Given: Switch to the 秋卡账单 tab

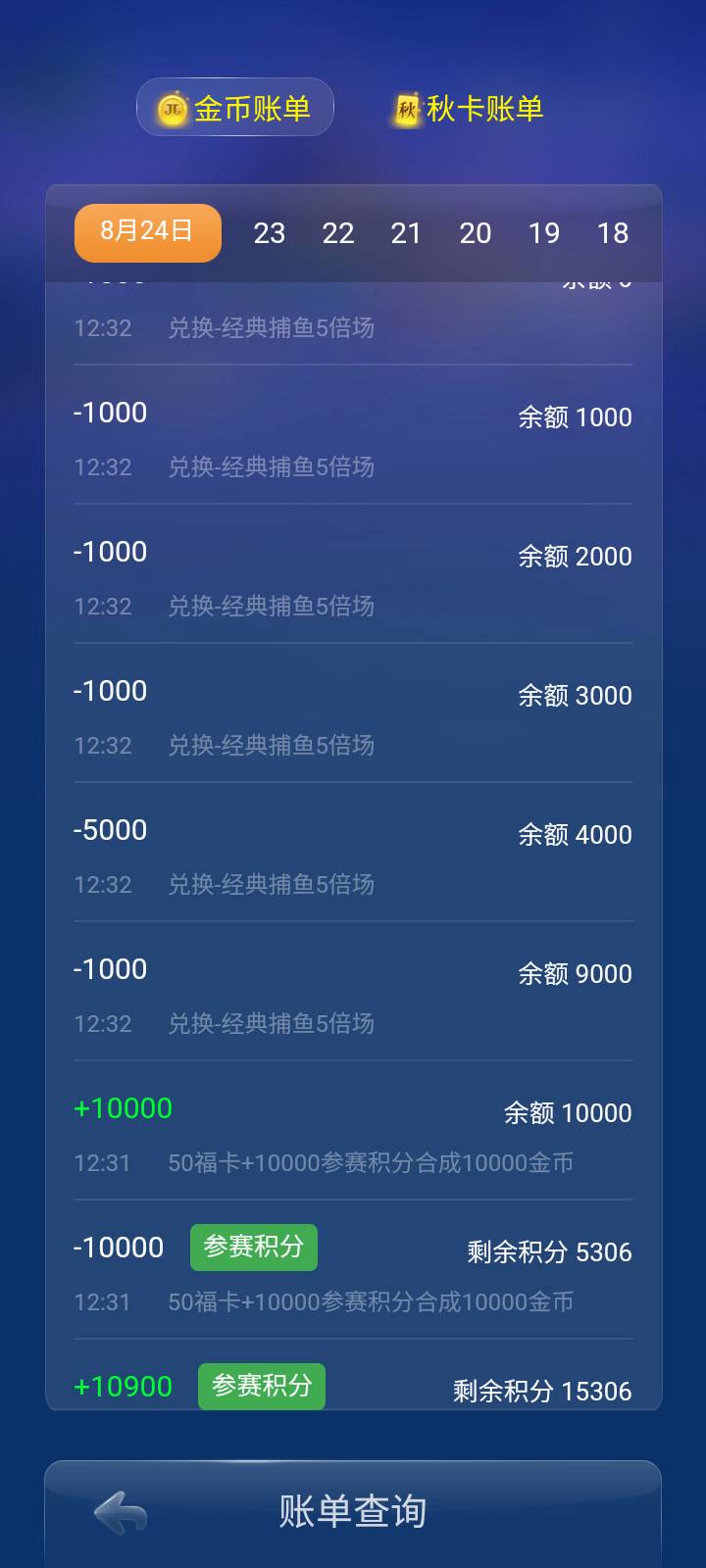Looking at the screenshot, I should tap(480, 107).
